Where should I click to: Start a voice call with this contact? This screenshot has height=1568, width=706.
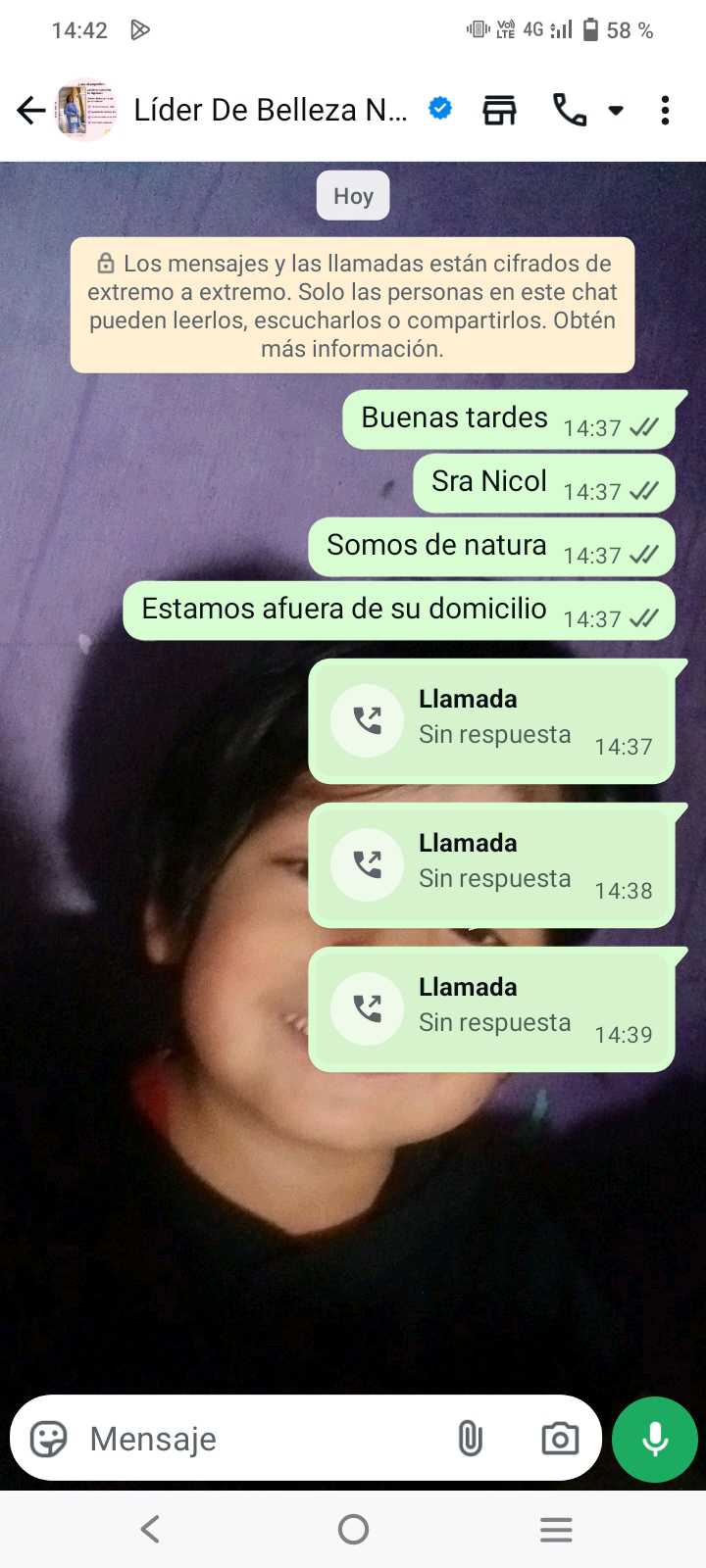point(570,111)
